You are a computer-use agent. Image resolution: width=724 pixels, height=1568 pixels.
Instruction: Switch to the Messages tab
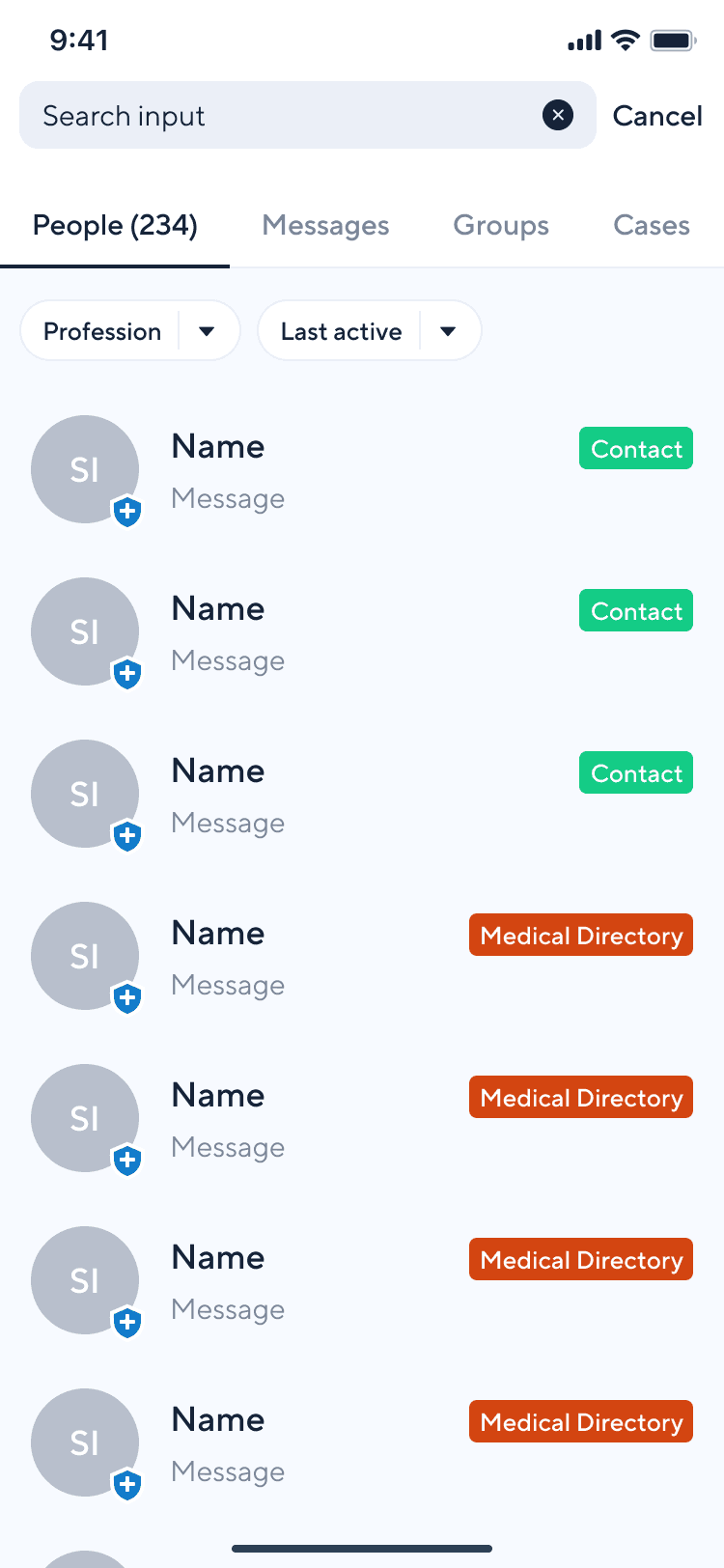click(x=325, y=225)
